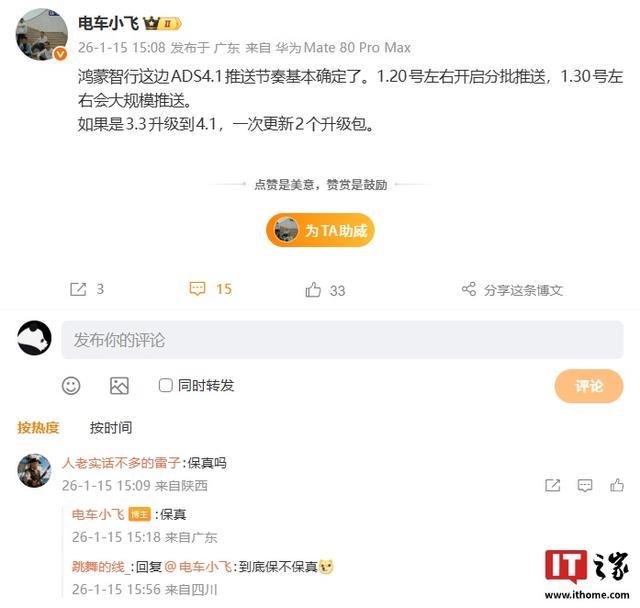Tap the 为TA助威 button

pyautogui.click(x=320, y=230)
